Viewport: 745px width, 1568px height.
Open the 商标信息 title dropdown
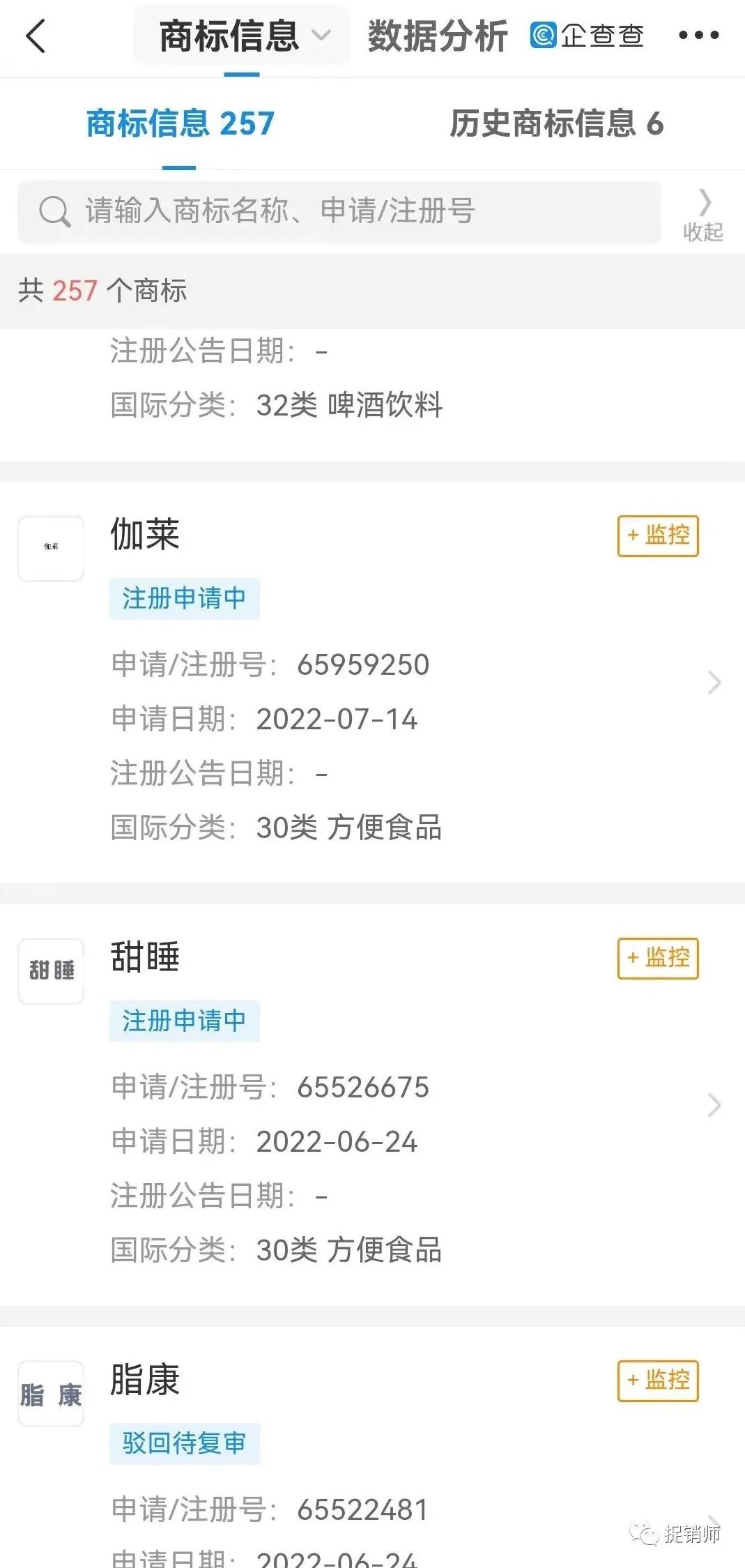click(321, 35)
